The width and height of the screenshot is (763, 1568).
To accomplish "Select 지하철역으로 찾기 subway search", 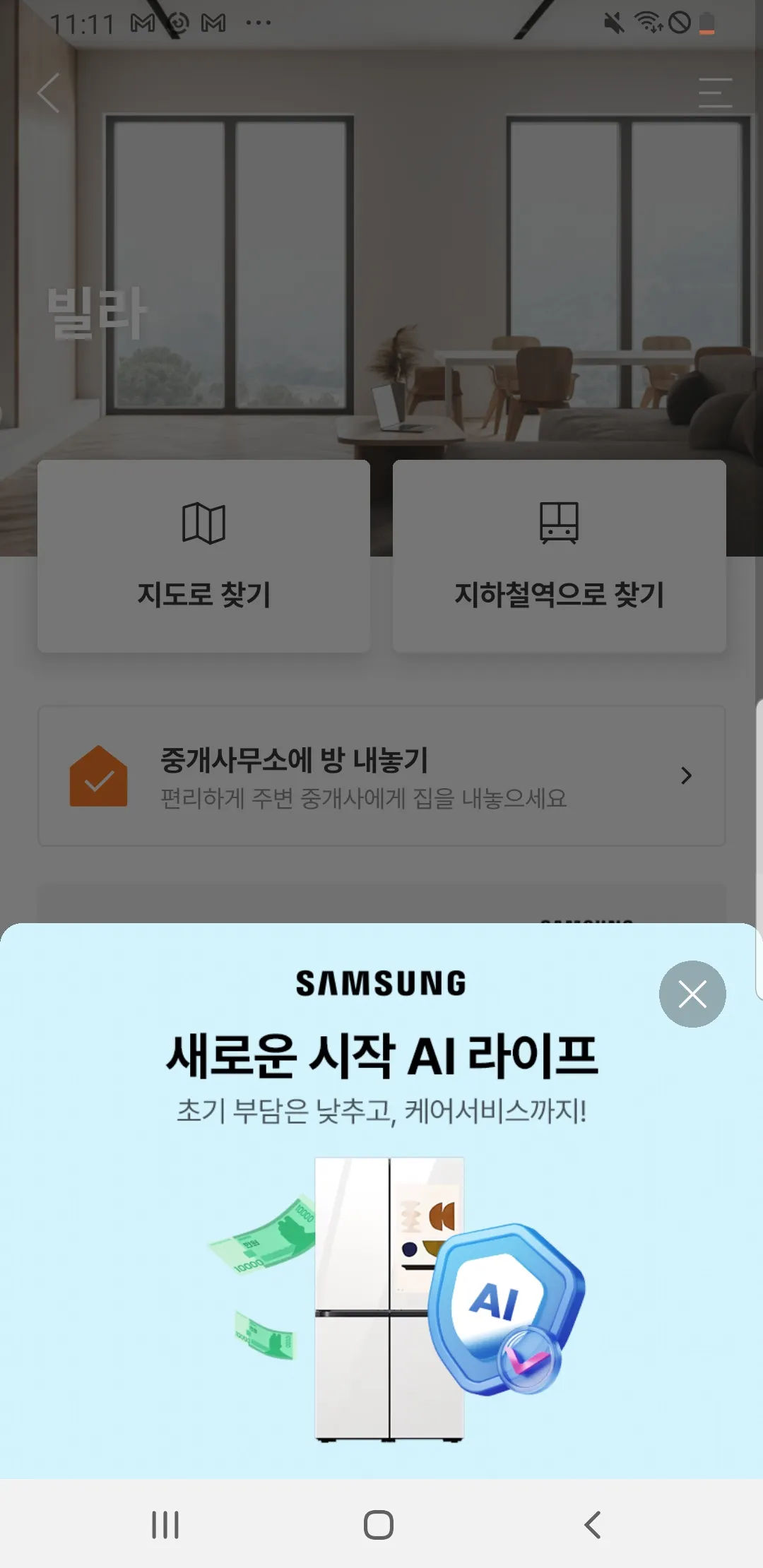I will click(559, 557).
